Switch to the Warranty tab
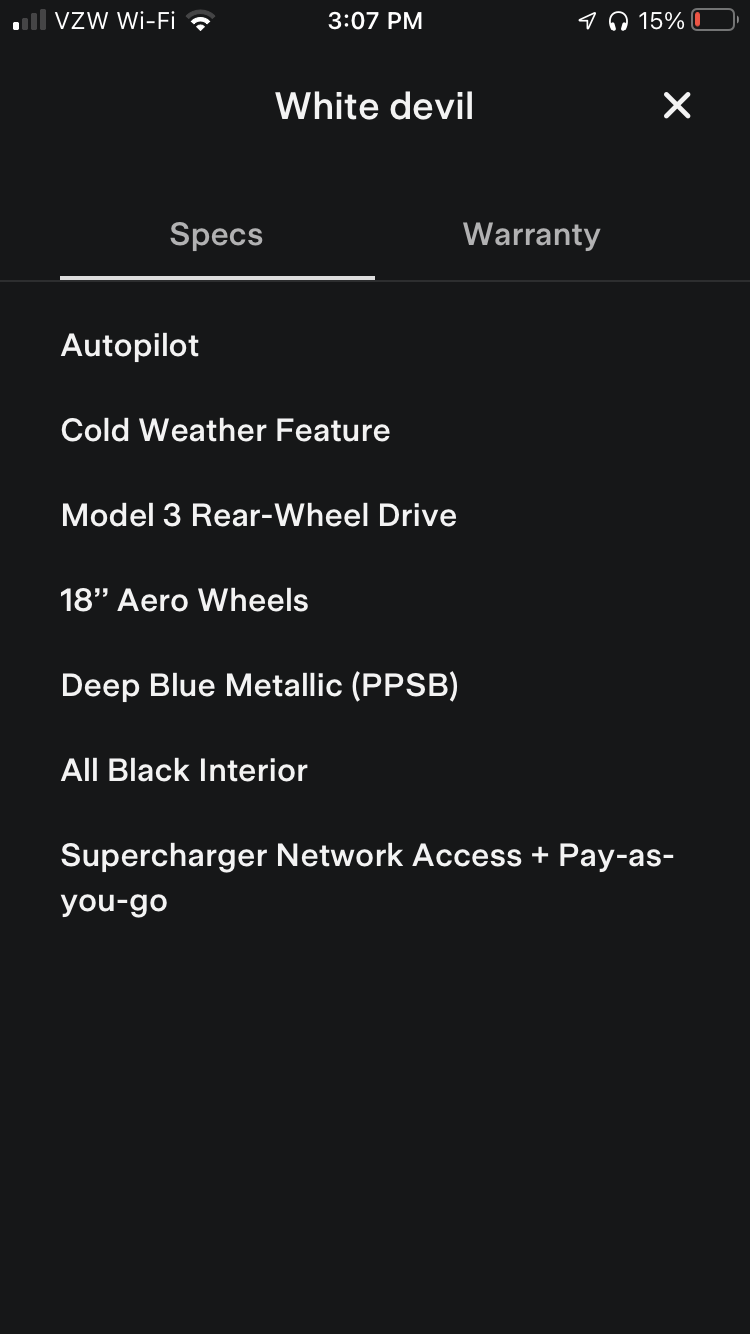The width and height of the screenshot is (750, 1334). click(531, 235)
